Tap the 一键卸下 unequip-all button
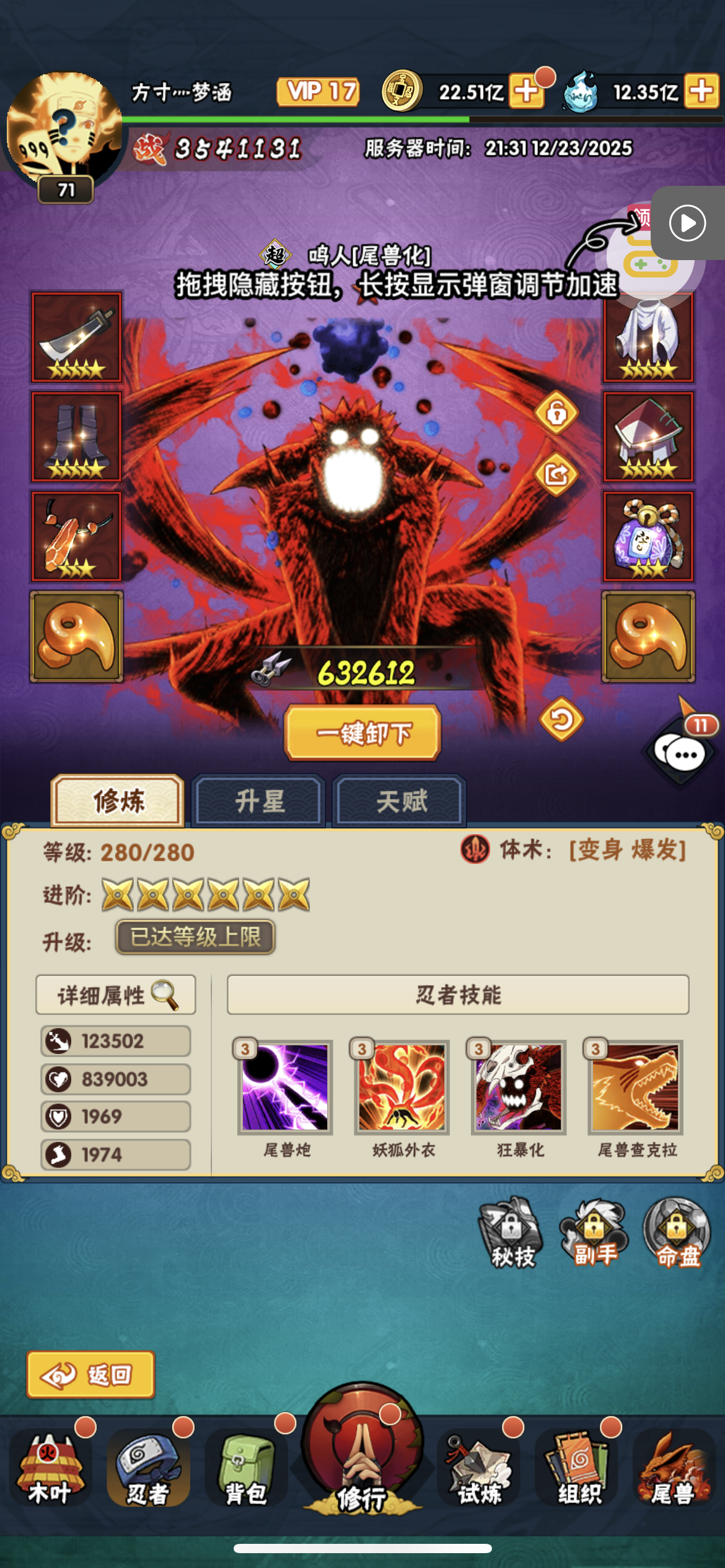Image resolution: width=725 pixels, height=1568 pixels. coord(362,733)
